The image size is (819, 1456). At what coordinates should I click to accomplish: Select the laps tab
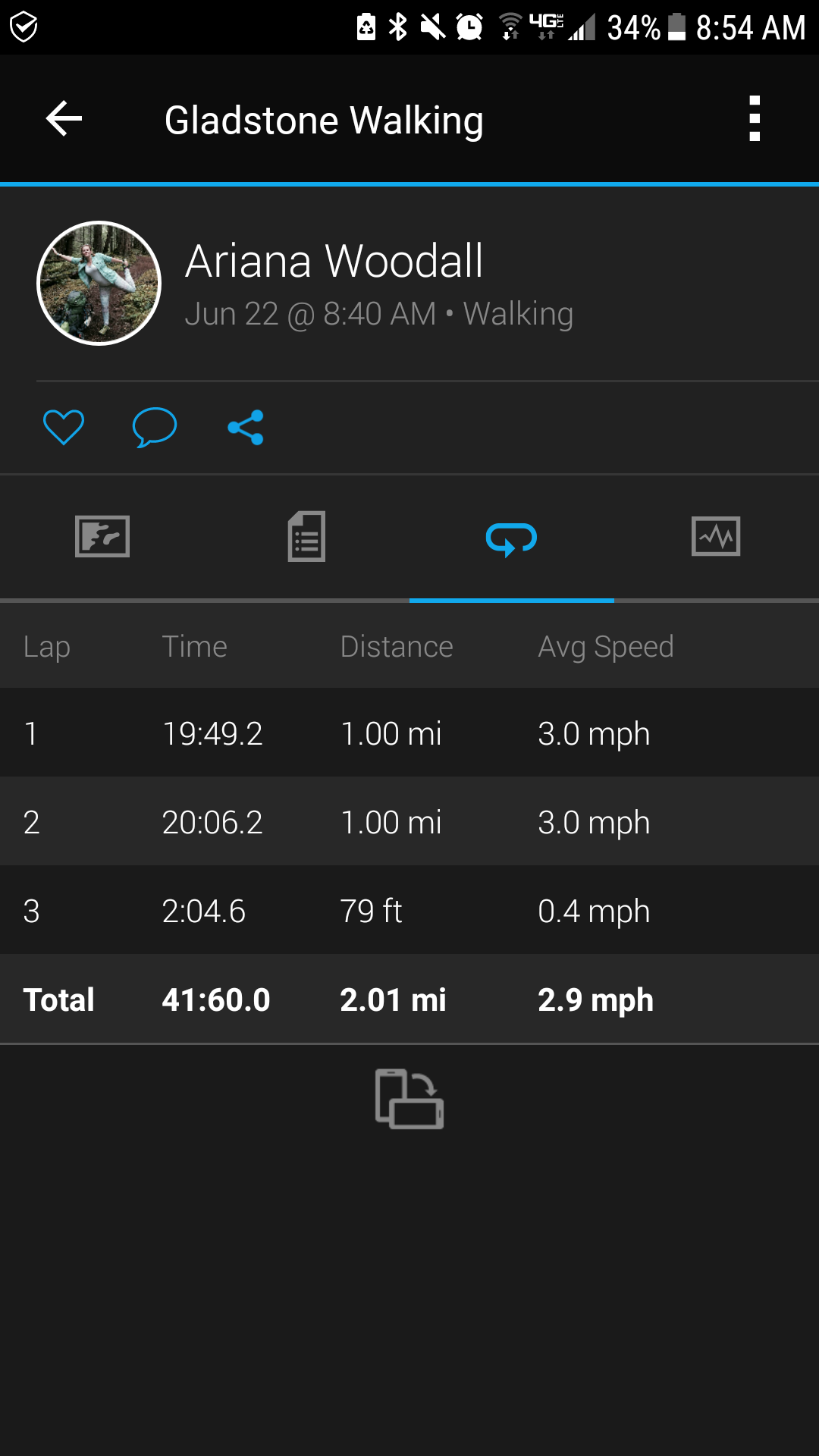click(512, 539)
